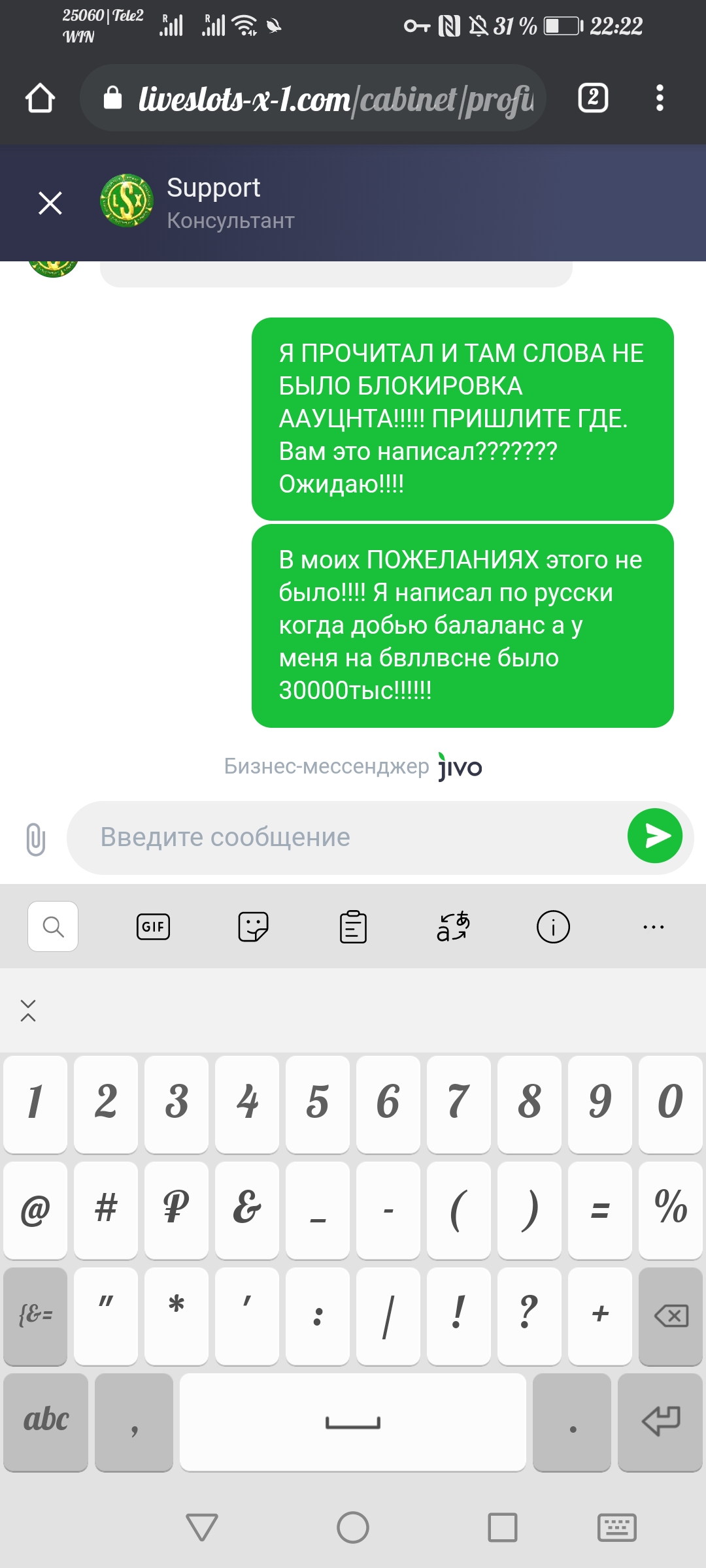
Task: Open the keyboard sticker panel
Action: pos(253,926)
